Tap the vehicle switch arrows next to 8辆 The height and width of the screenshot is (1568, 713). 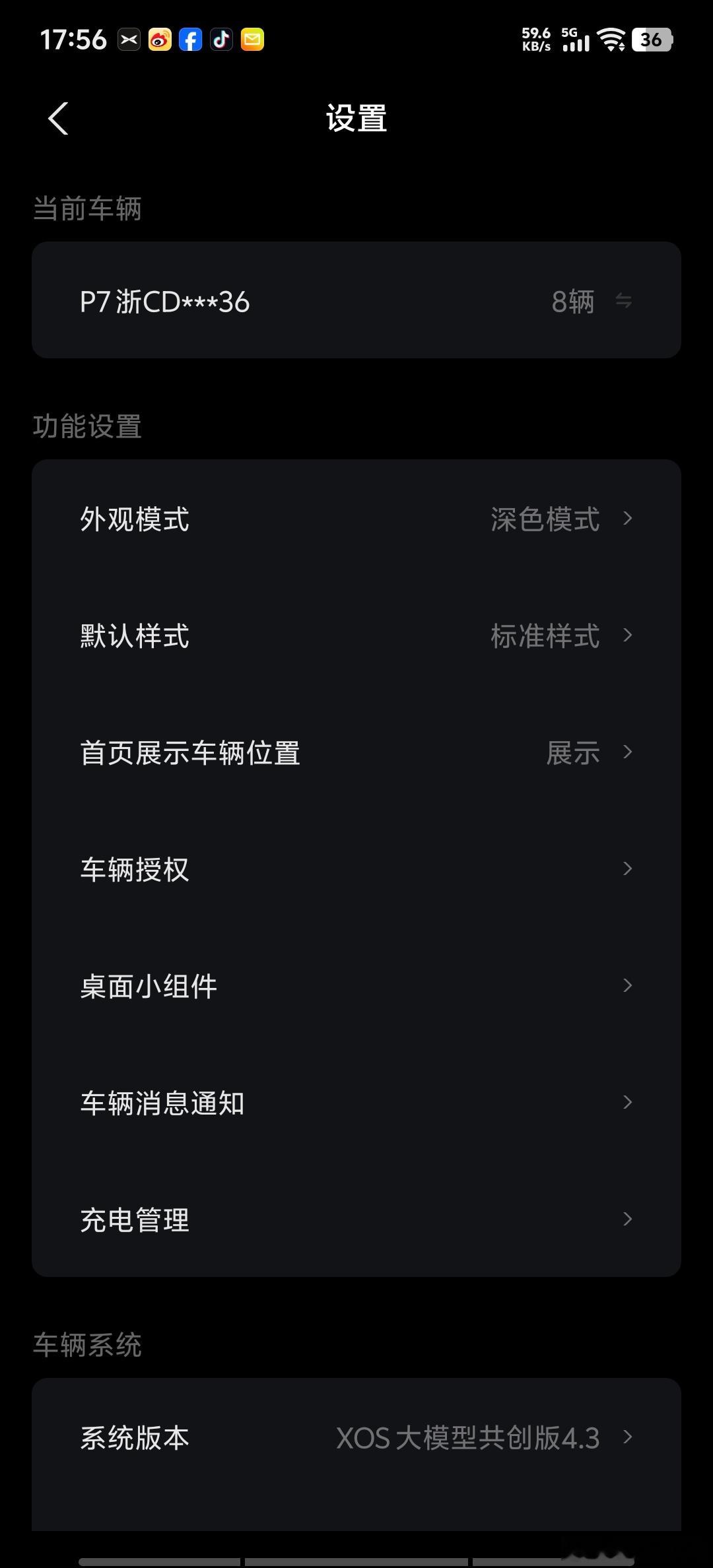pos(623,301)
